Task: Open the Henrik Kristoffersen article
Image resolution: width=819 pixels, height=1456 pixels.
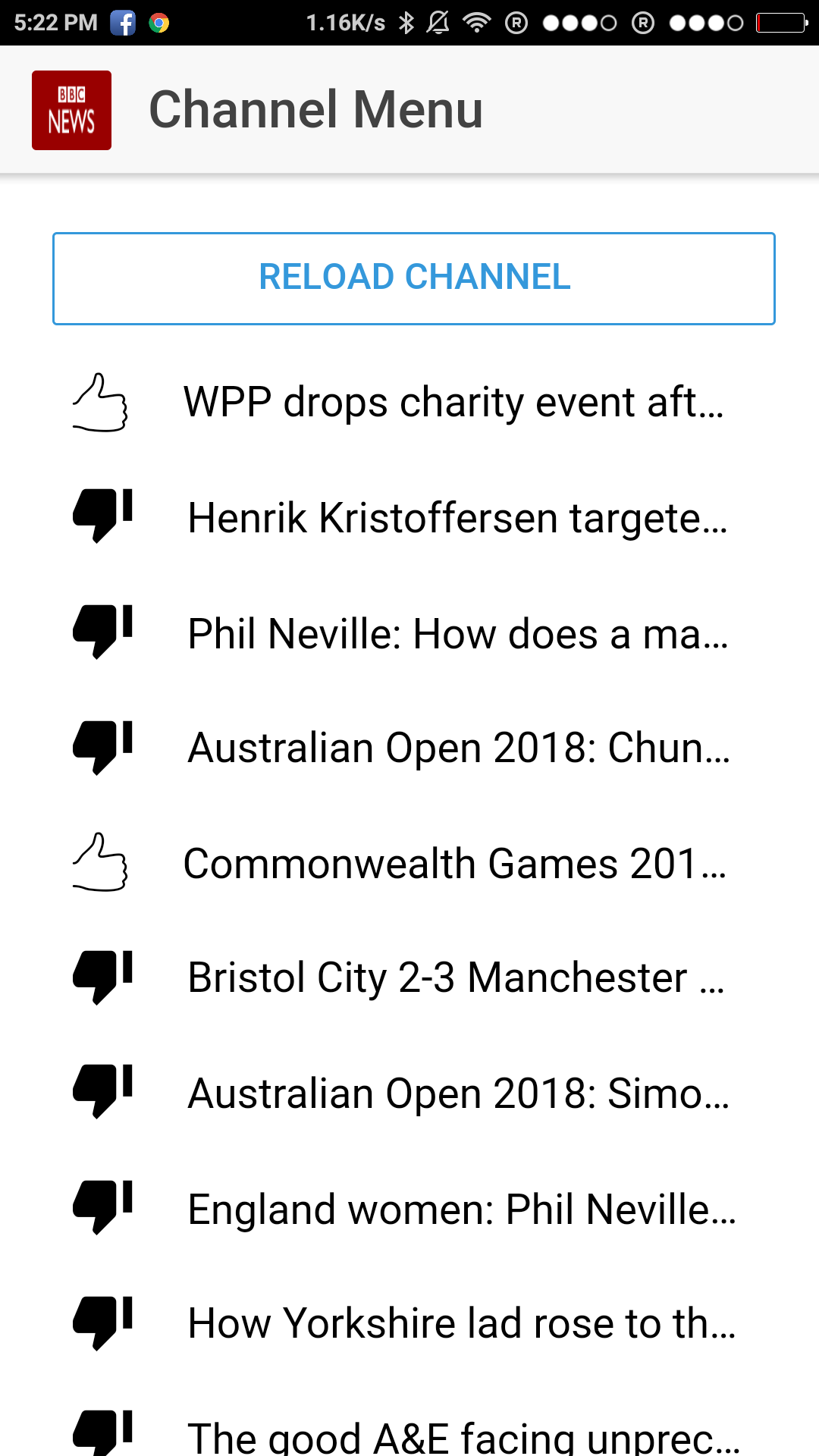Action: (x=457, y=519)
